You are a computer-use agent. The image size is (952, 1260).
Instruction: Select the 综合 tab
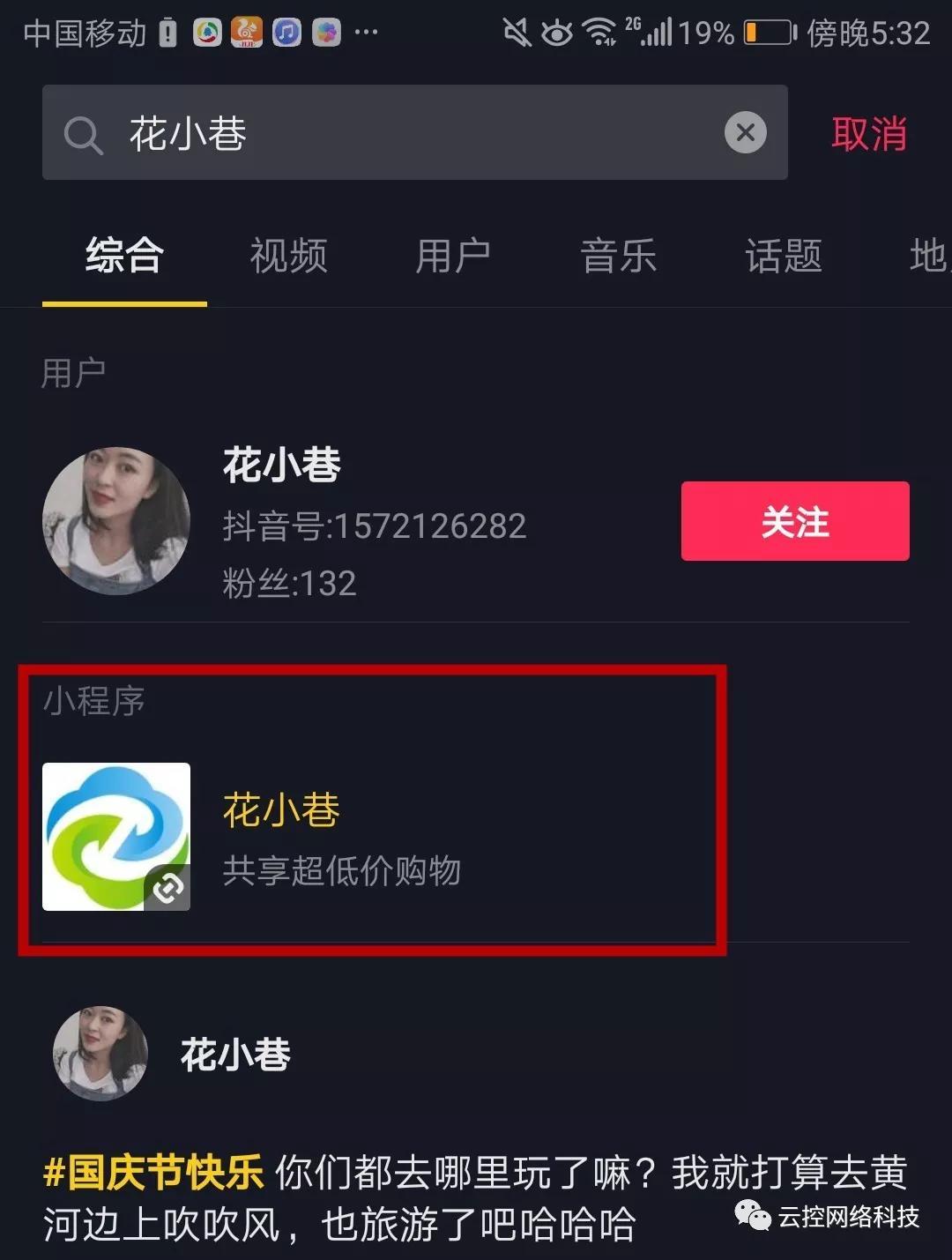tap(124, 257)
